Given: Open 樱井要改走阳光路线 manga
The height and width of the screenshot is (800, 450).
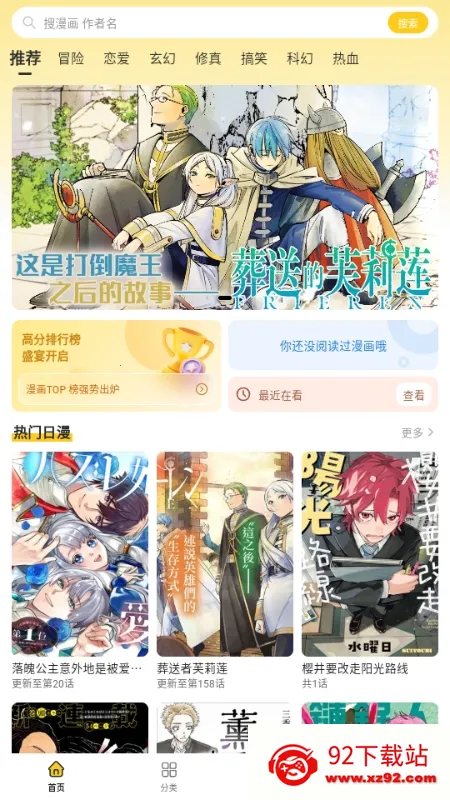Looking at the screenshot, I should [370, 570].
